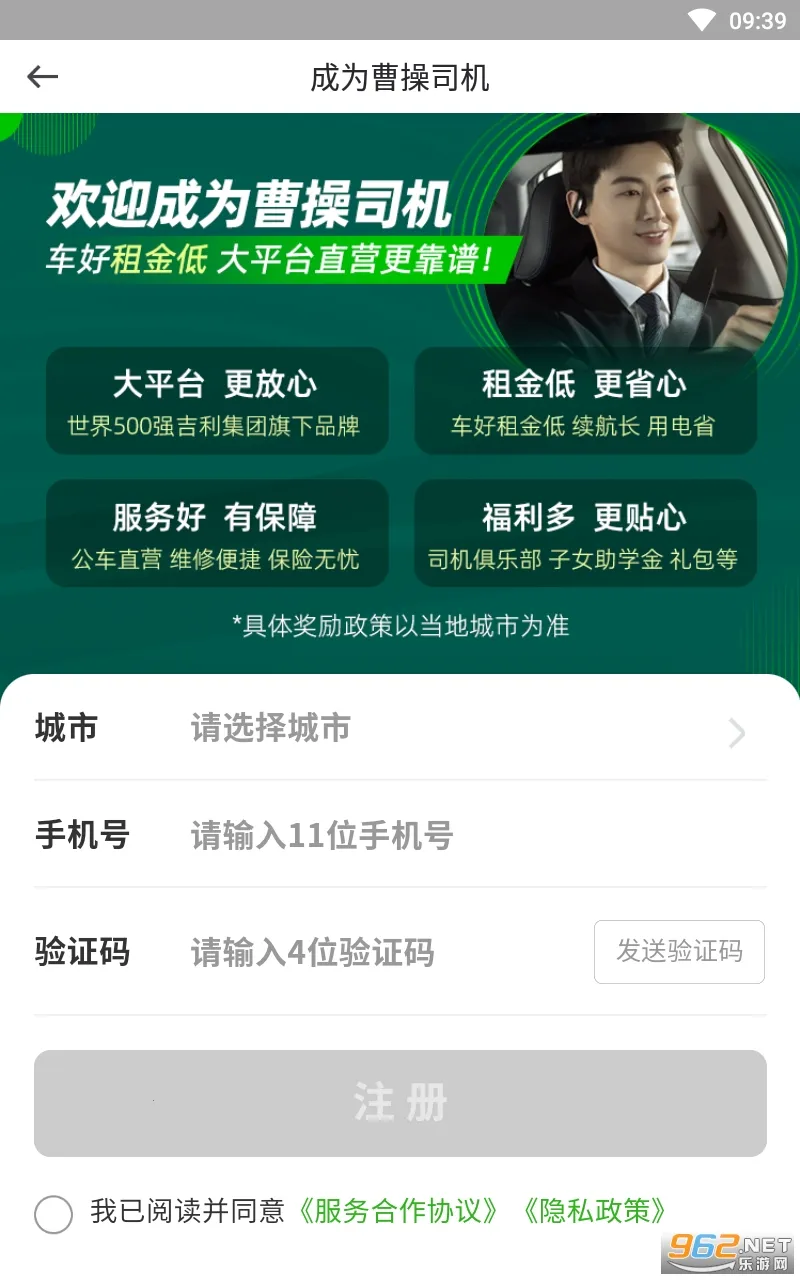The width and height of the screenshot is (800, 1280).
Task: Tap 发送验证码 to send the code
Action: (679, 952)
